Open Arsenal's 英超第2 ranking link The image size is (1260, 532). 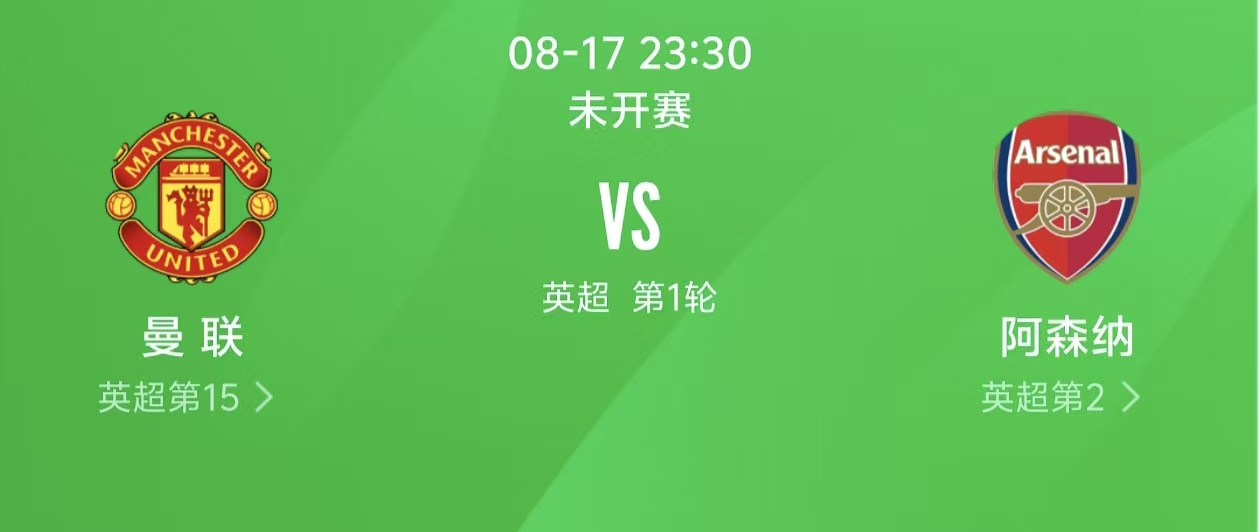(1060, 398)
